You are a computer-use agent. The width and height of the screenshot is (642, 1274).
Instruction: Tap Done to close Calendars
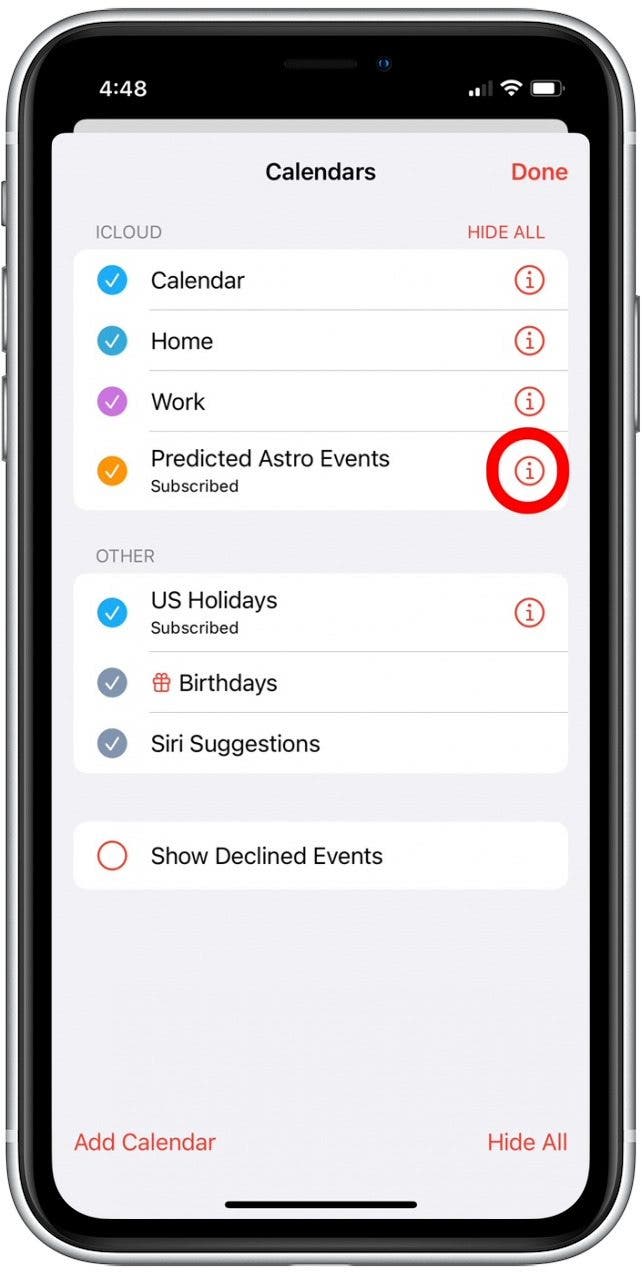coord(539,172)
